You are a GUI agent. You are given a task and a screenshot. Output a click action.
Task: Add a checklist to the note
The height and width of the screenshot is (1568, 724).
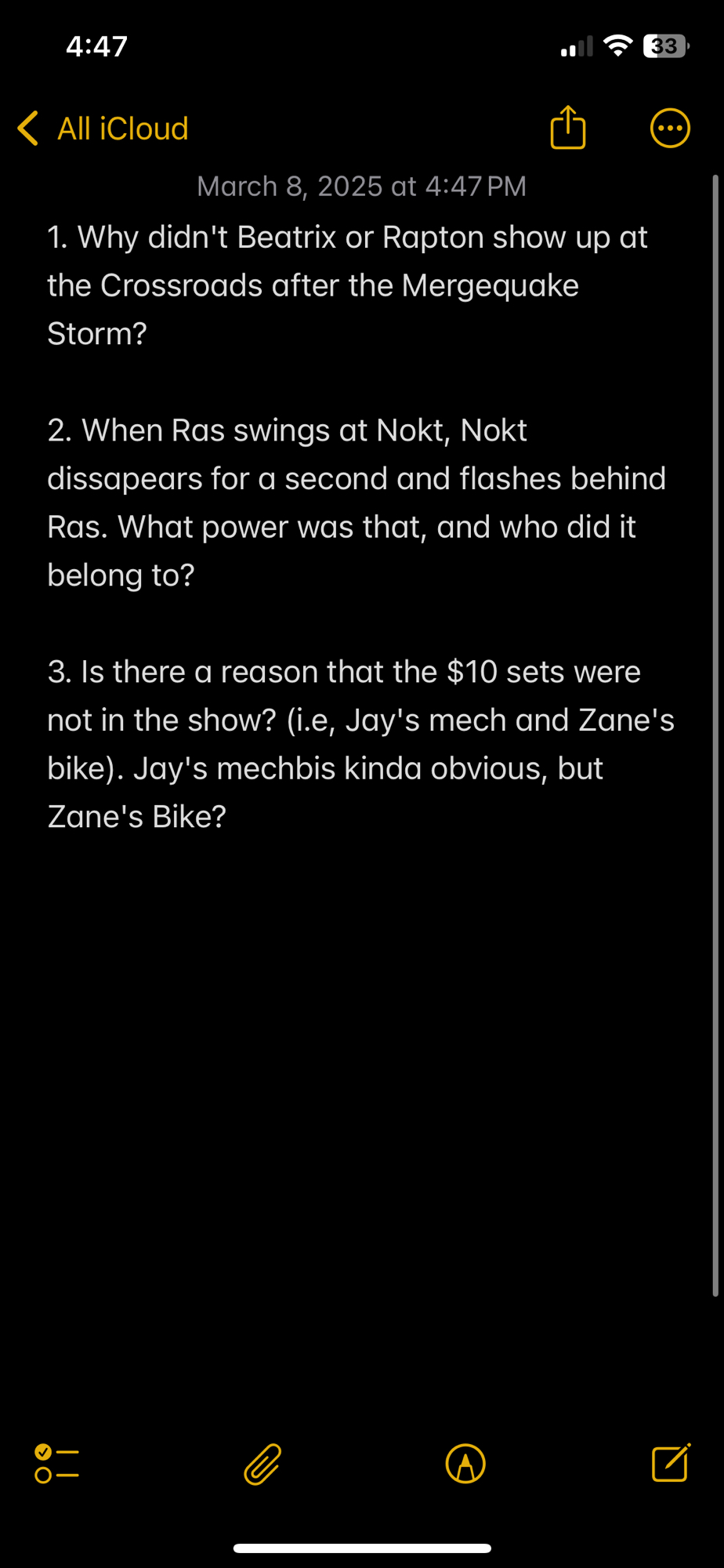coord(57,1464)
